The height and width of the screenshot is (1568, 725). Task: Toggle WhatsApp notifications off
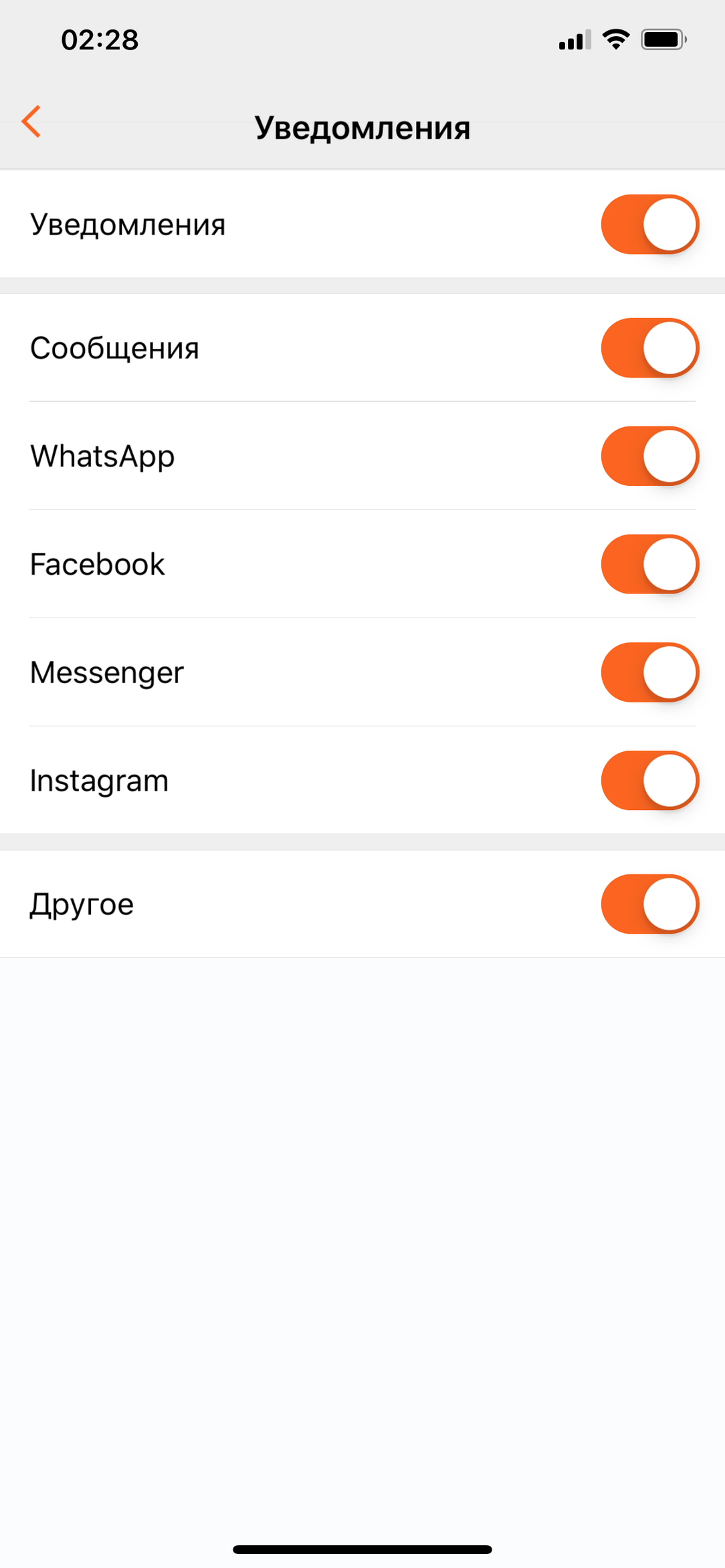click(x=650, y=456)
